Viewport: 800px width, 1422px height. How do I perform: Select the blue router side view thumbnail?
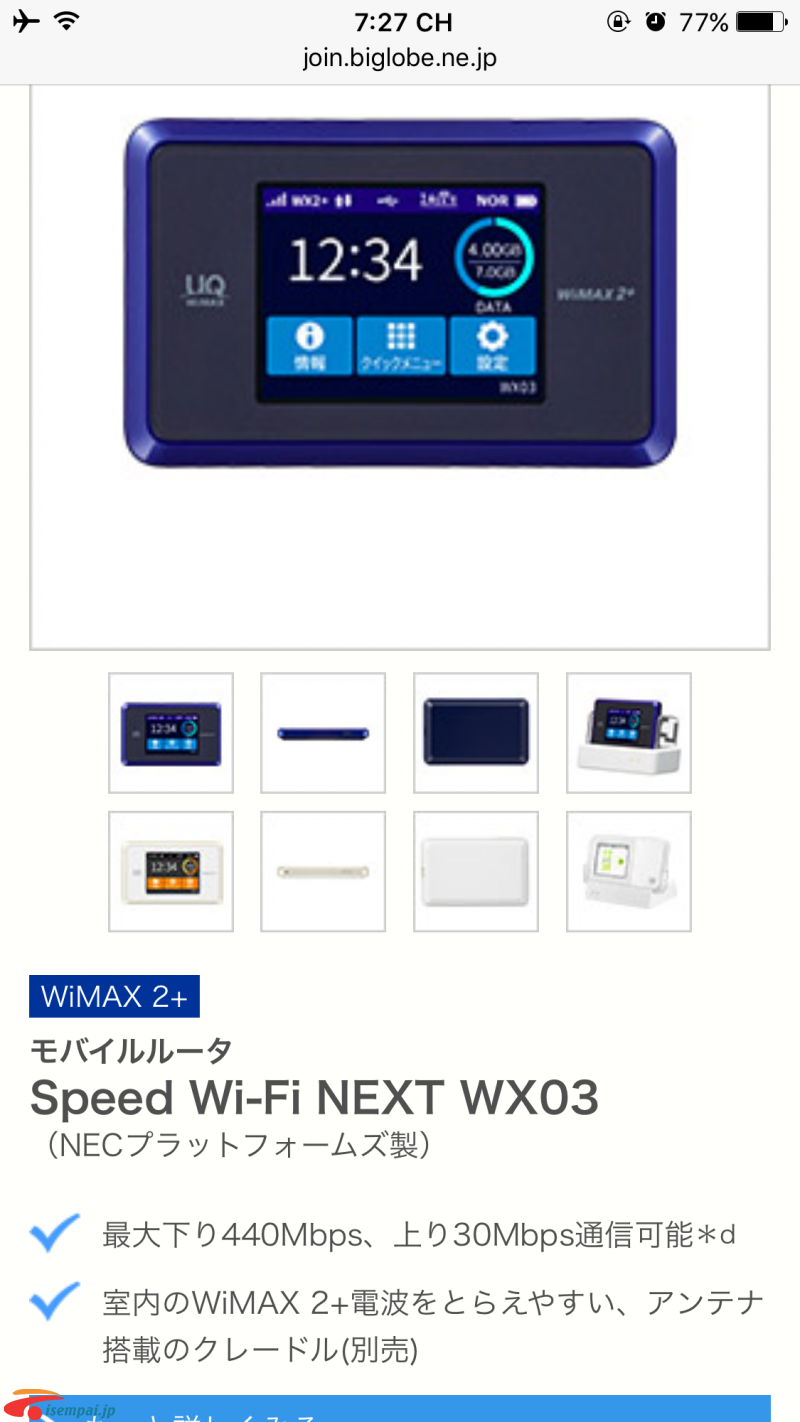click(x=323, y=733)
